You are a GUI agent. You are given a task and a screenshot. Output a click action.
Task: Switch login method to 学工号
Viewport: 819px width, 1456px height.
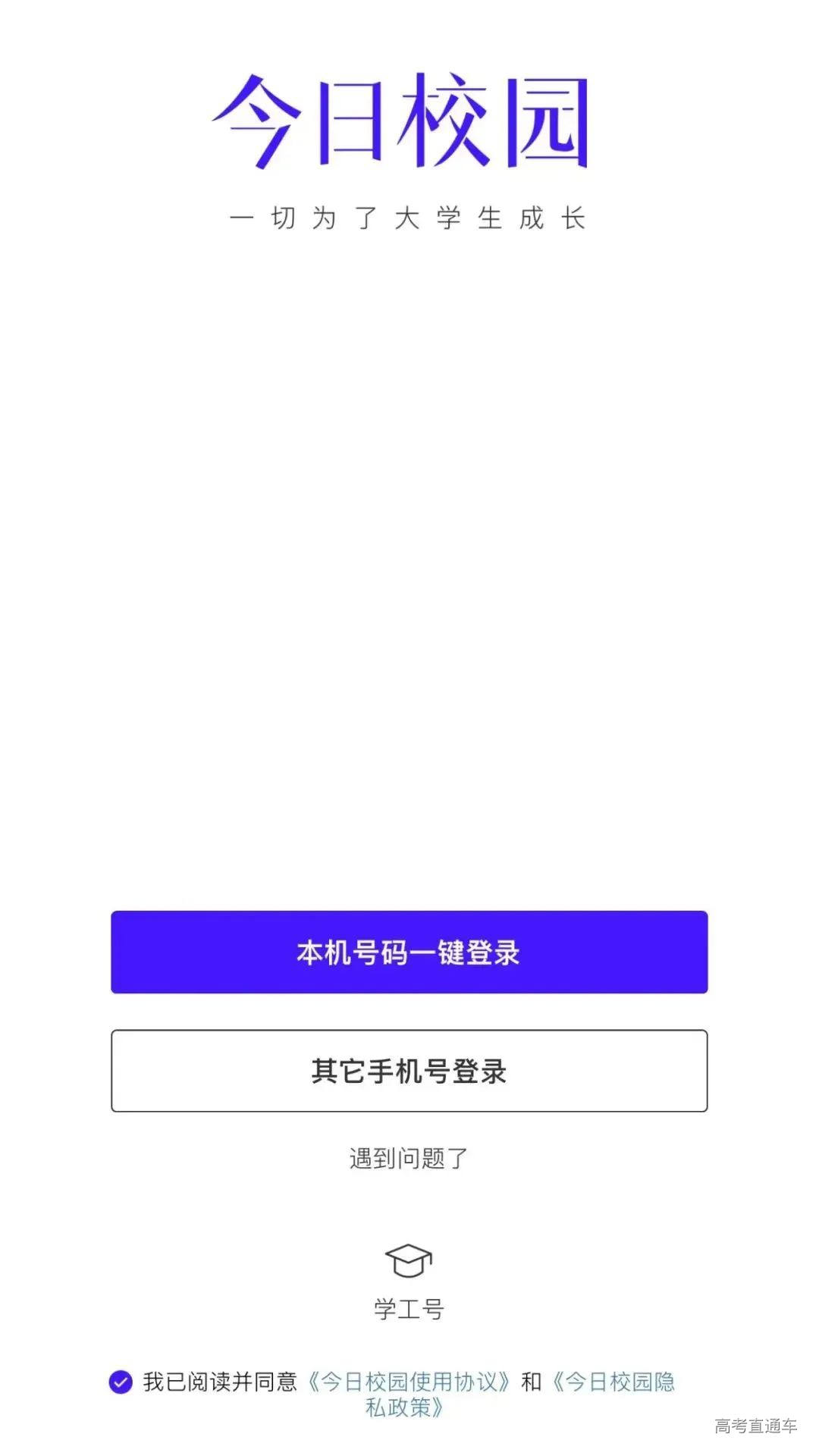[409, 1274]
